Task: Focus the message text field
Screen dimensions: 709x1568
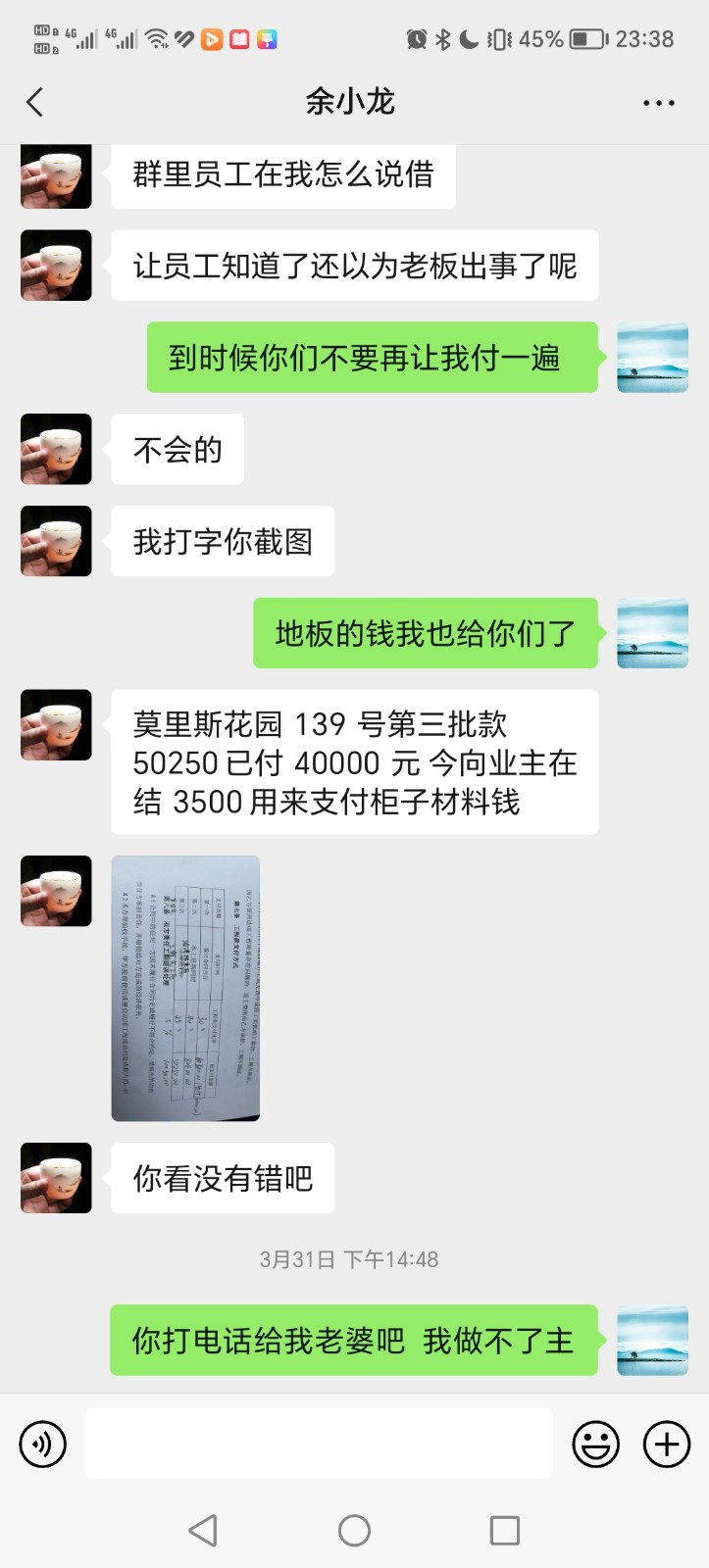Action: tap(319, 1444)
